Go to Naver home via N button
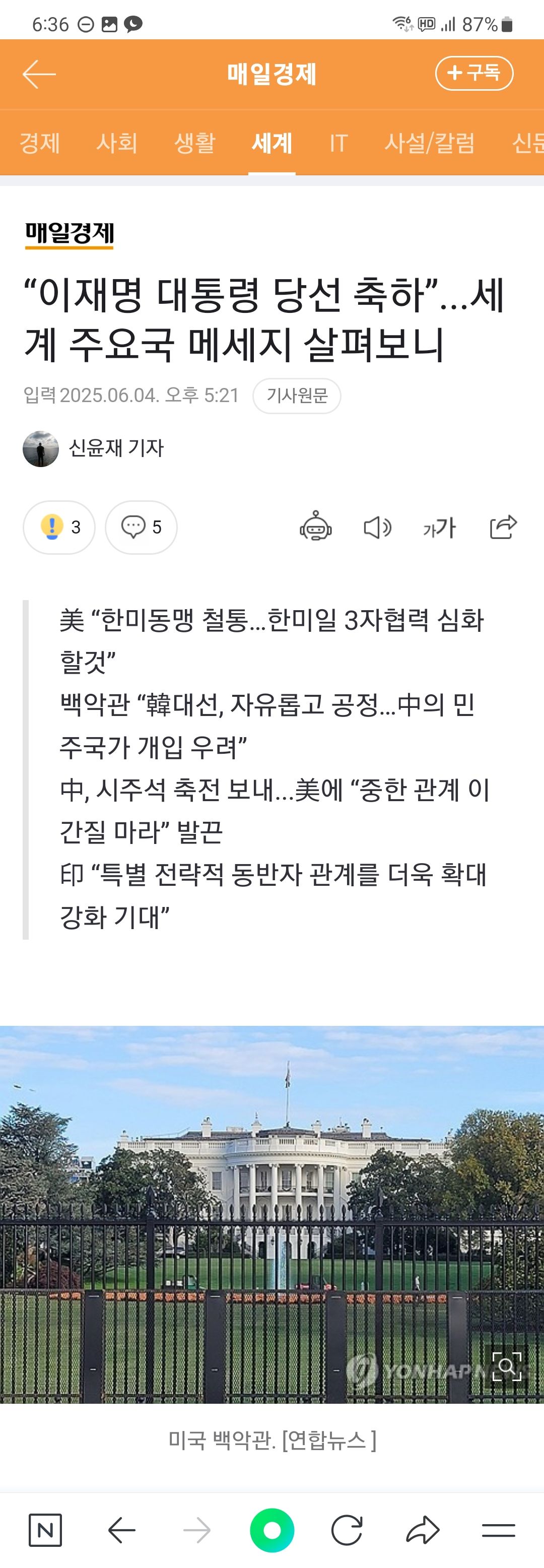Image resolution: width=544 pixels, height=1568 pixels. coord(45,1530)
